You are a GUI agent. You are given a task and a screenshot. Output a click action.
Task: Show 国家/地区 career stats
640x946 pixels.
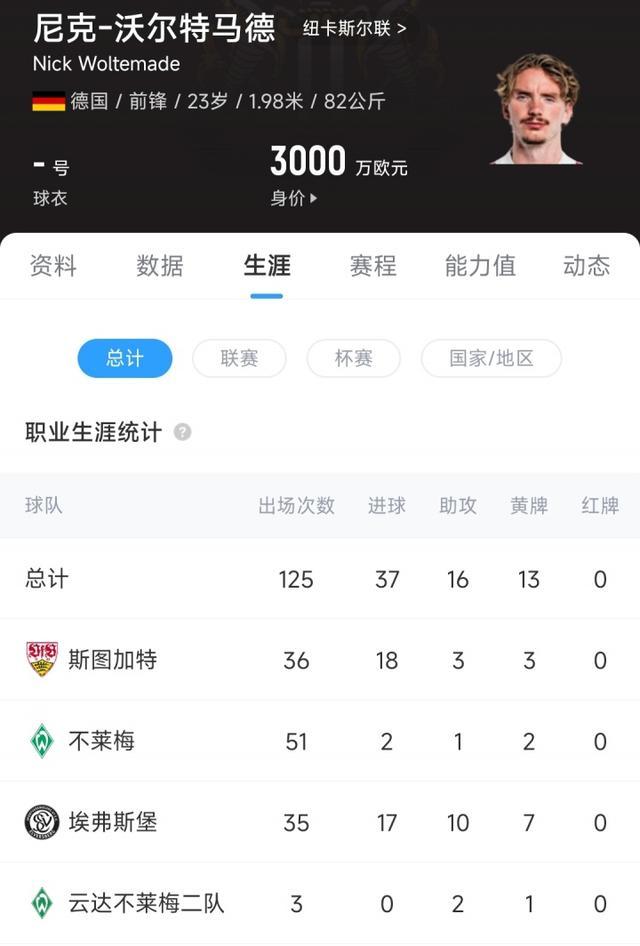click(x=491, y=358)
